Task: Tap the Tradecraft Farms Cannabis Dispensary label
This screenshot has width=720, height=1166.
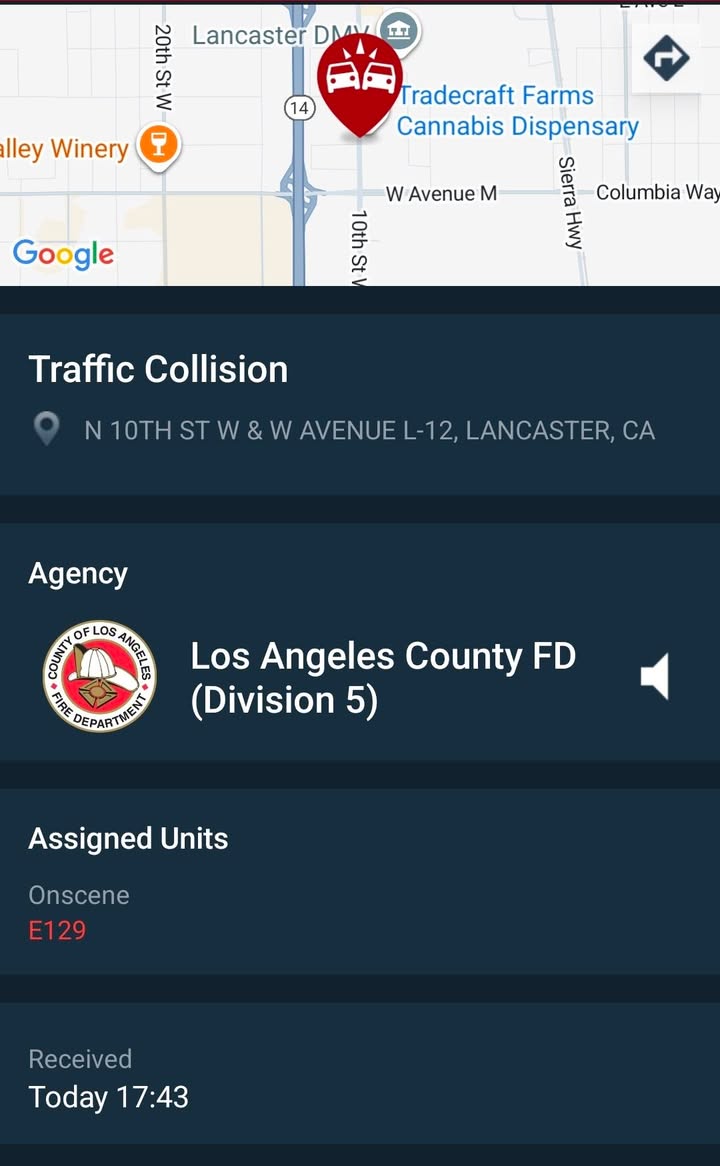Action: tap(518, 111)
